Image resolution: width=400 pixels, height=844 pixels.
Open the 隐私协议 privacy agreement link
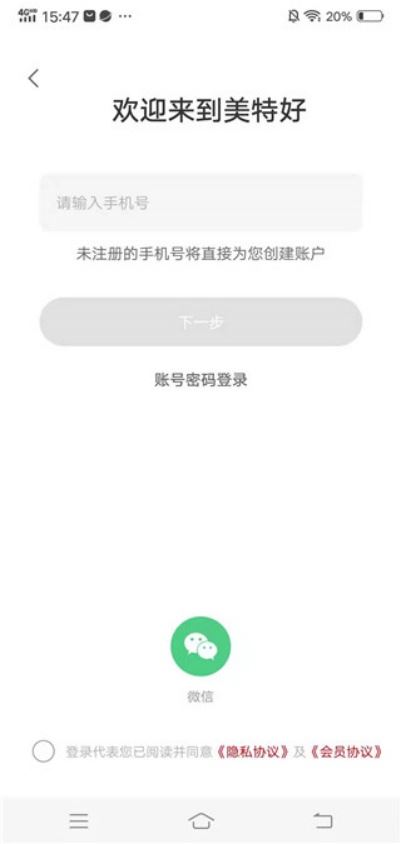253,752
